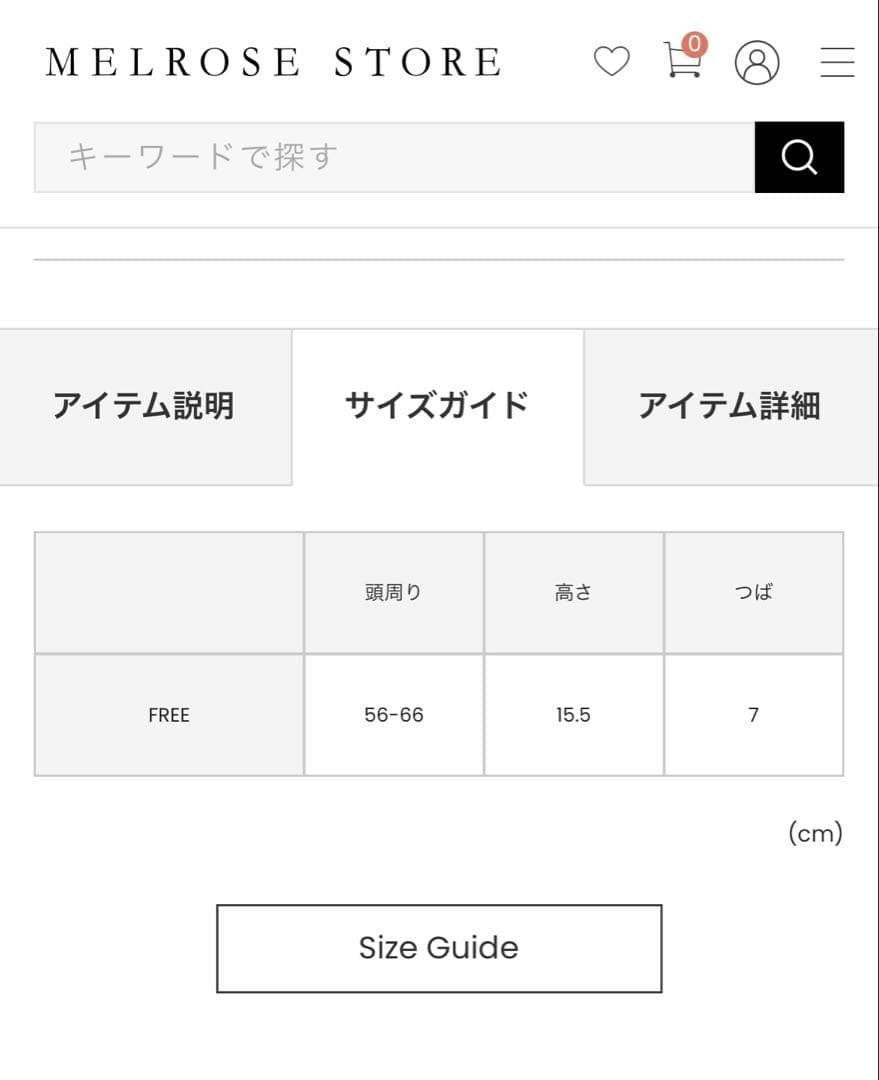The width and height of the screenshot is (879, 1080).
Task: Select the heart icon to save favorites
Action: pos(611,62)
